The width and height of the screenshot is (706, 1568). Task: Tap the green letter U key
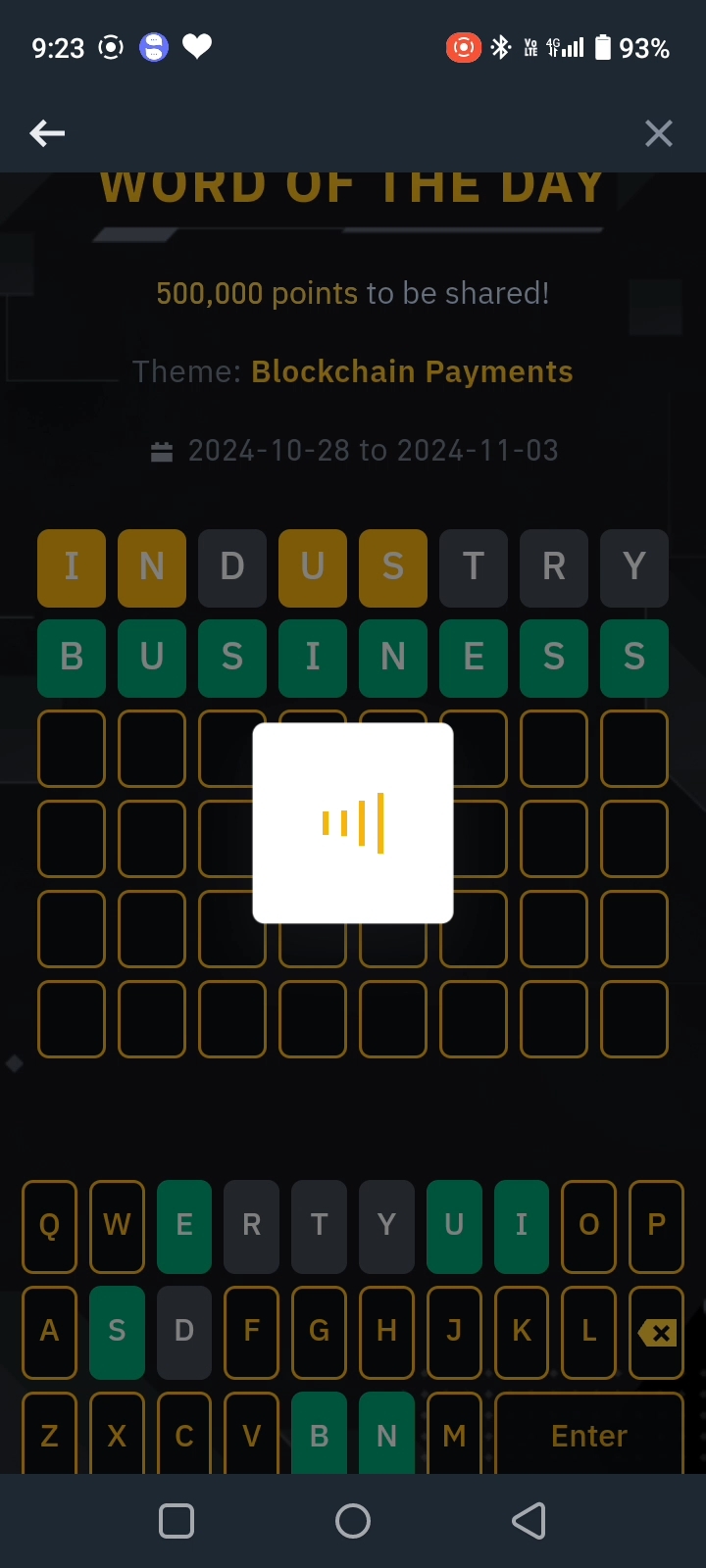(454, 1226)
